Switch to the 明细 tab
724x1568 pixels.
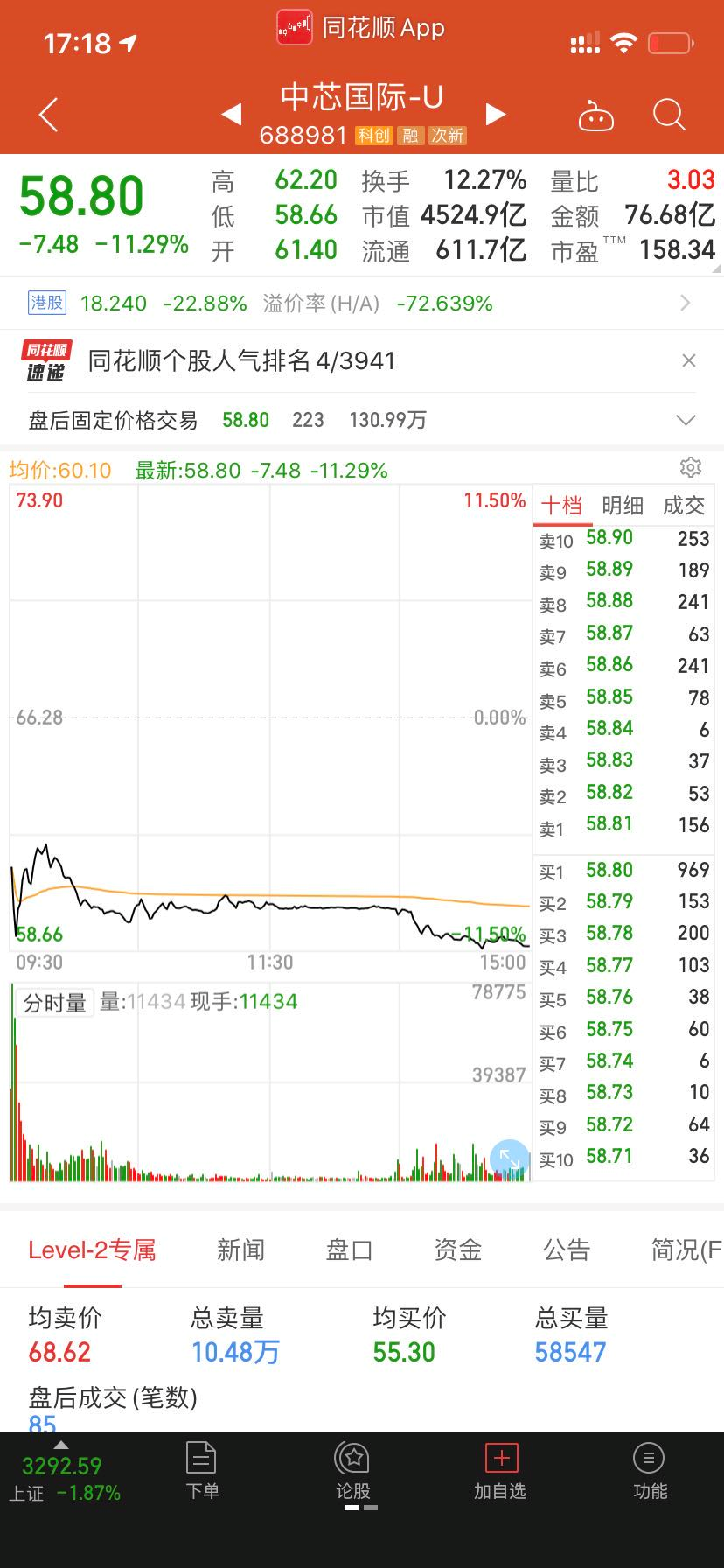(623, 505)
